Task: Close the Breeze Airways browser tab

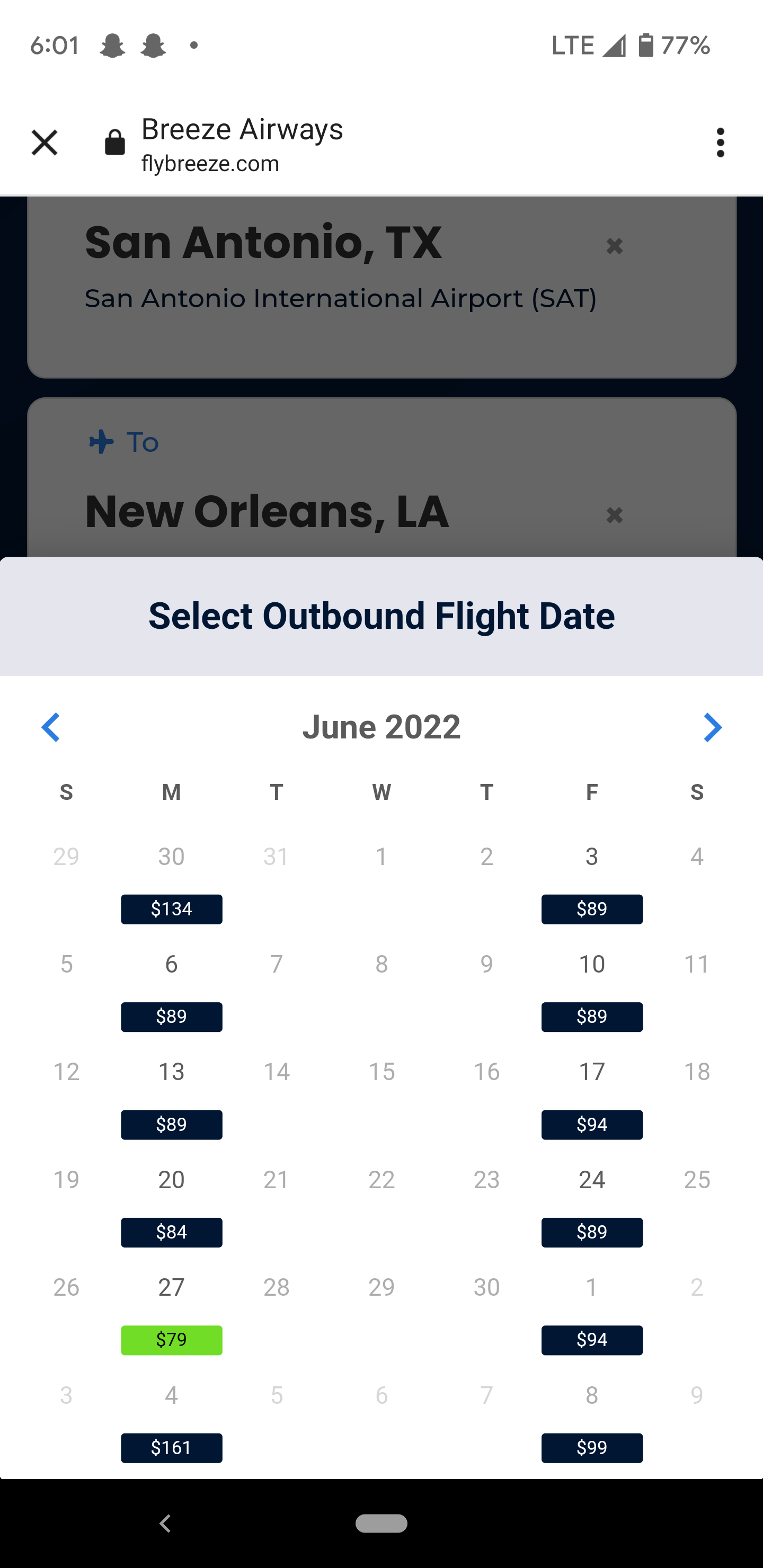Action: [x=45, y=143]
